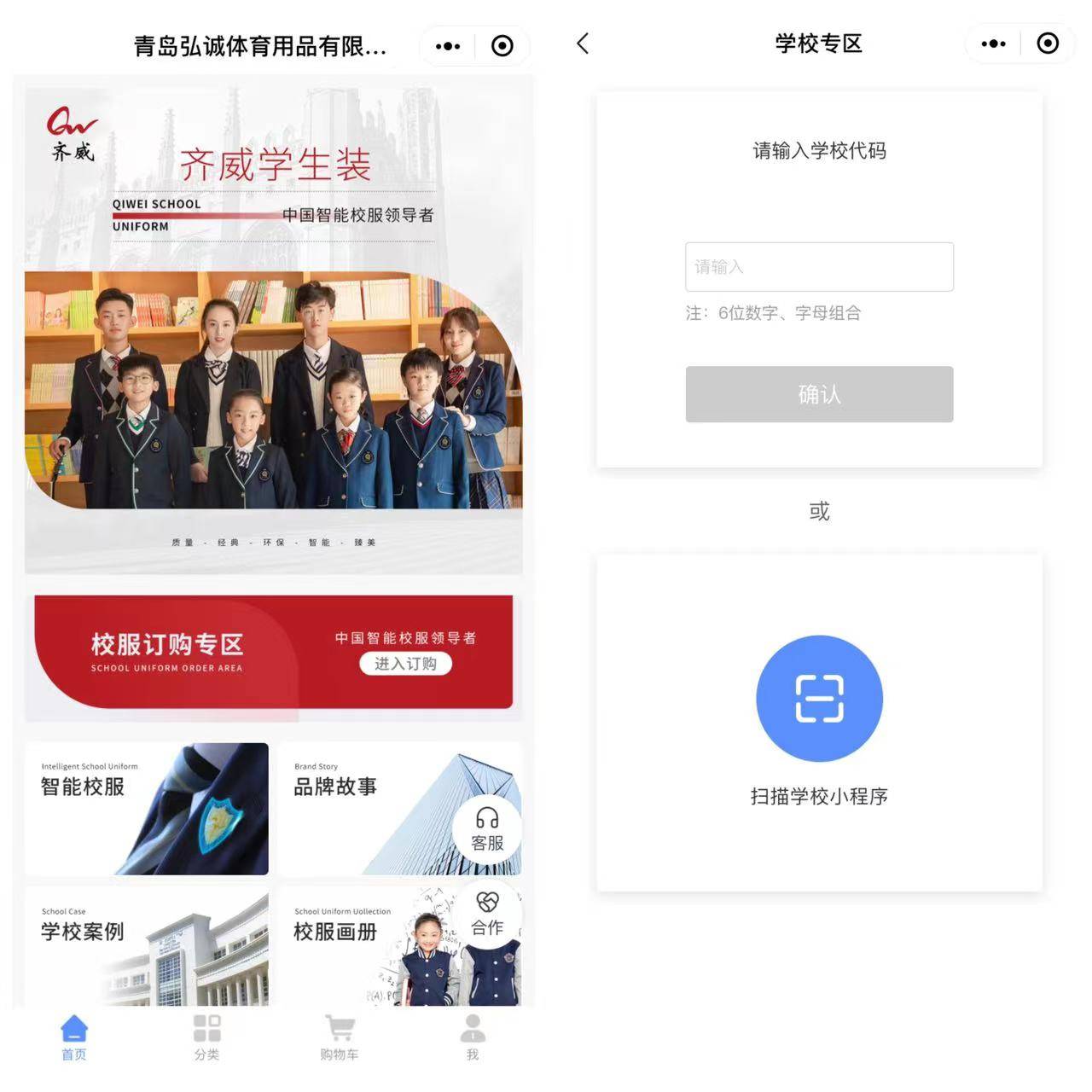Open the 智能校服 card
This screenshot has width=1092, height=1092.
click(147, 809)
